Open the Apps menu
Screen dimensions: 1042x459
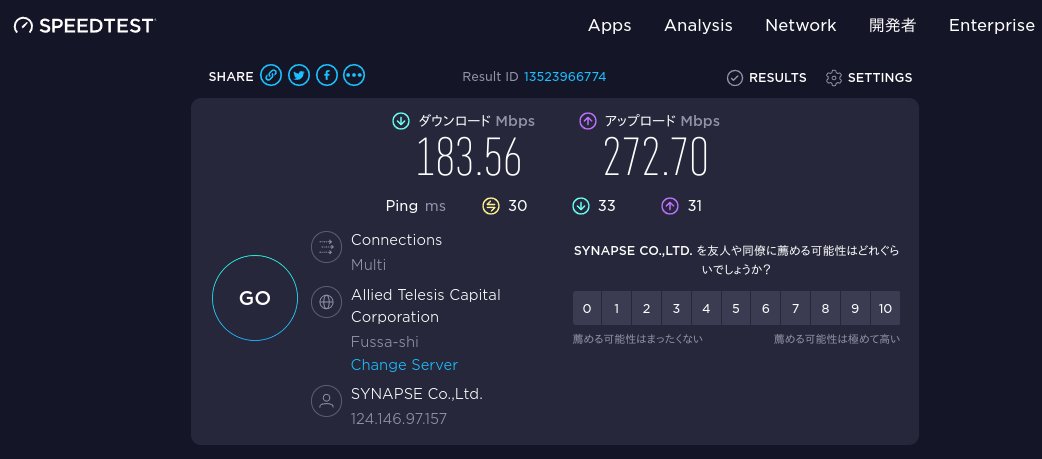[609, 26]
